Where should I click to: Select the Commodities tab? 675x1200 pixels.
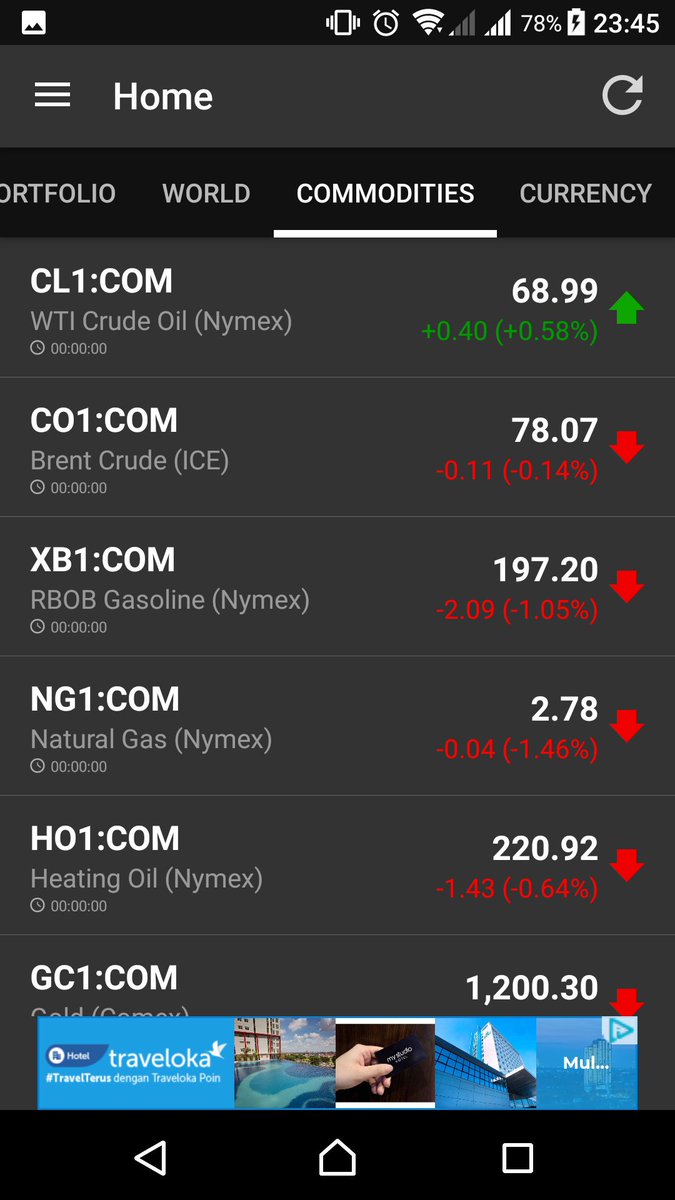(x=385, y=193)
